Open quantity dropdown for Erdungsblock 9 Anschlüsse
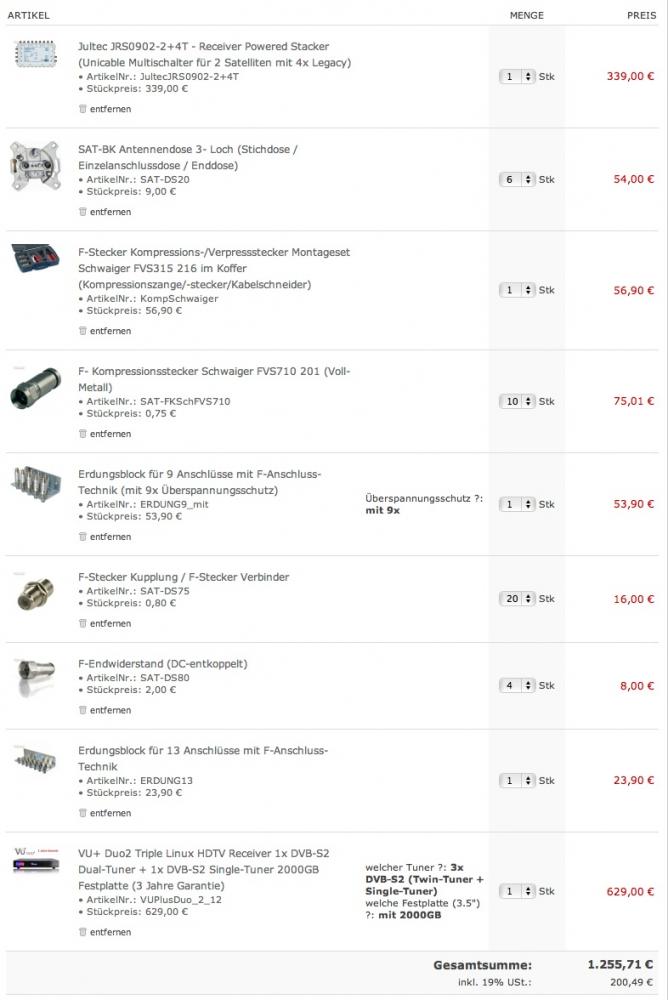Image resolution: width=668 pixels, height=1000 pixels. click(517, 505)
